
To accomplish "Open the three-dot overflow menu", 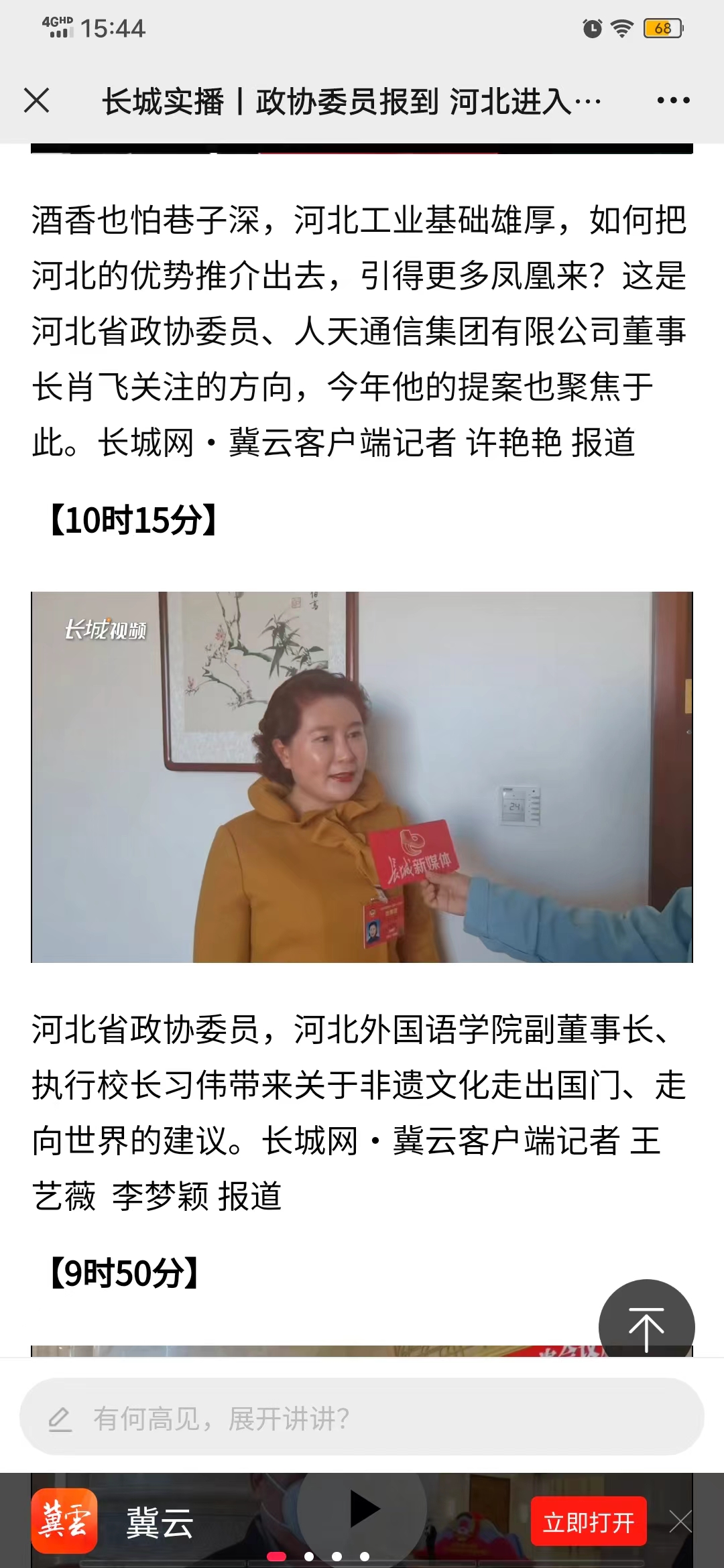I will (673, 101).
